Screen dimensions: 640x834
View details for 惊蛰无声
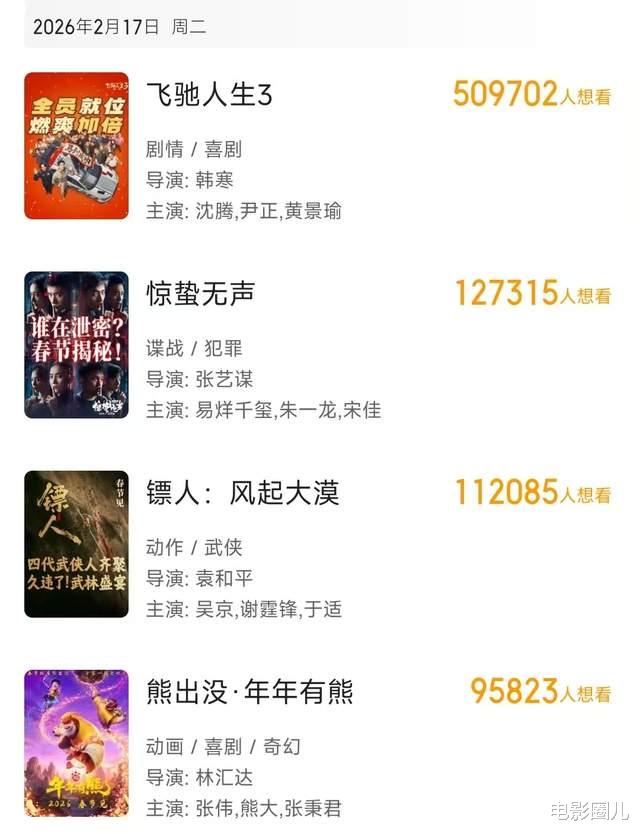pyautogui.click(x=200, y=293)
